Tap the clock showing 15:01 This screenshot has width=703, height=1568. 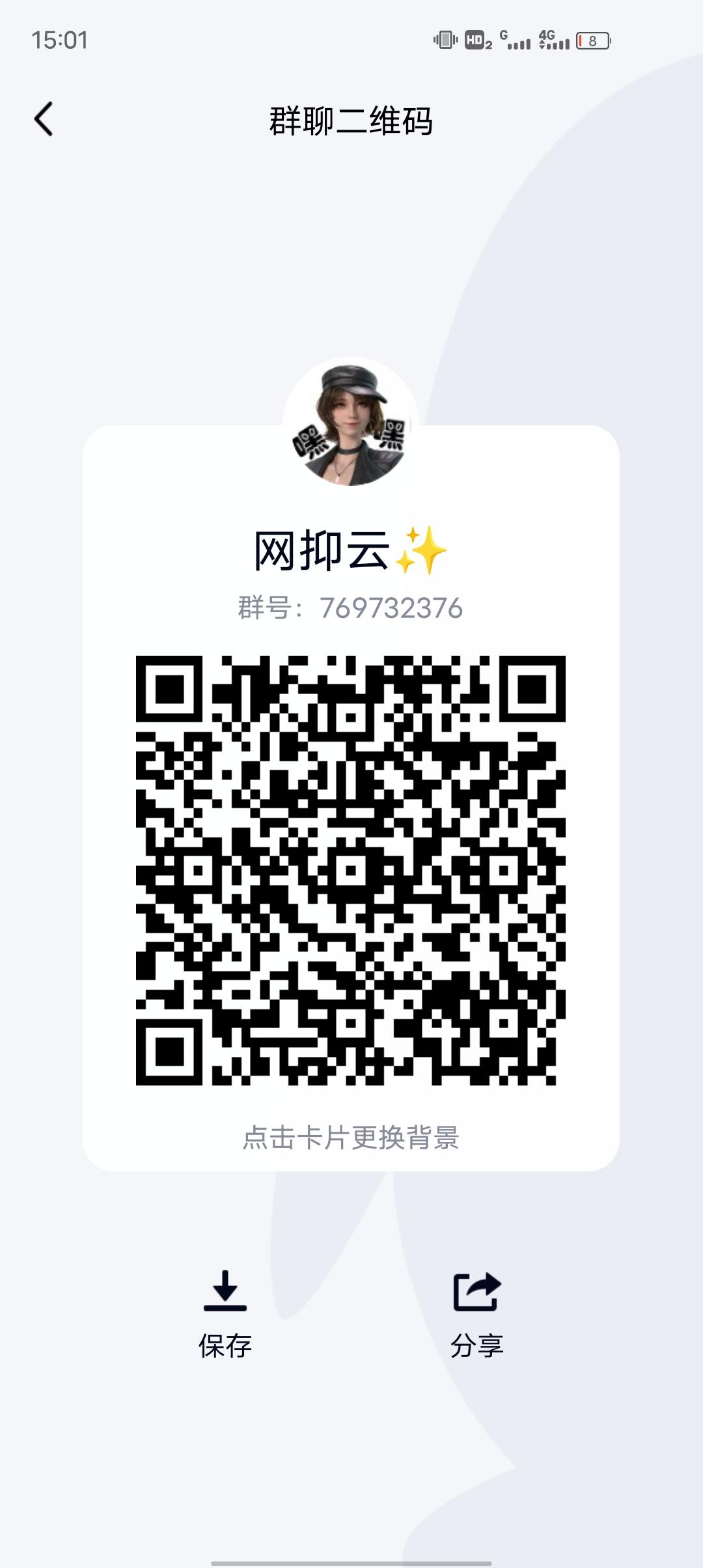[x=57, y=40]
